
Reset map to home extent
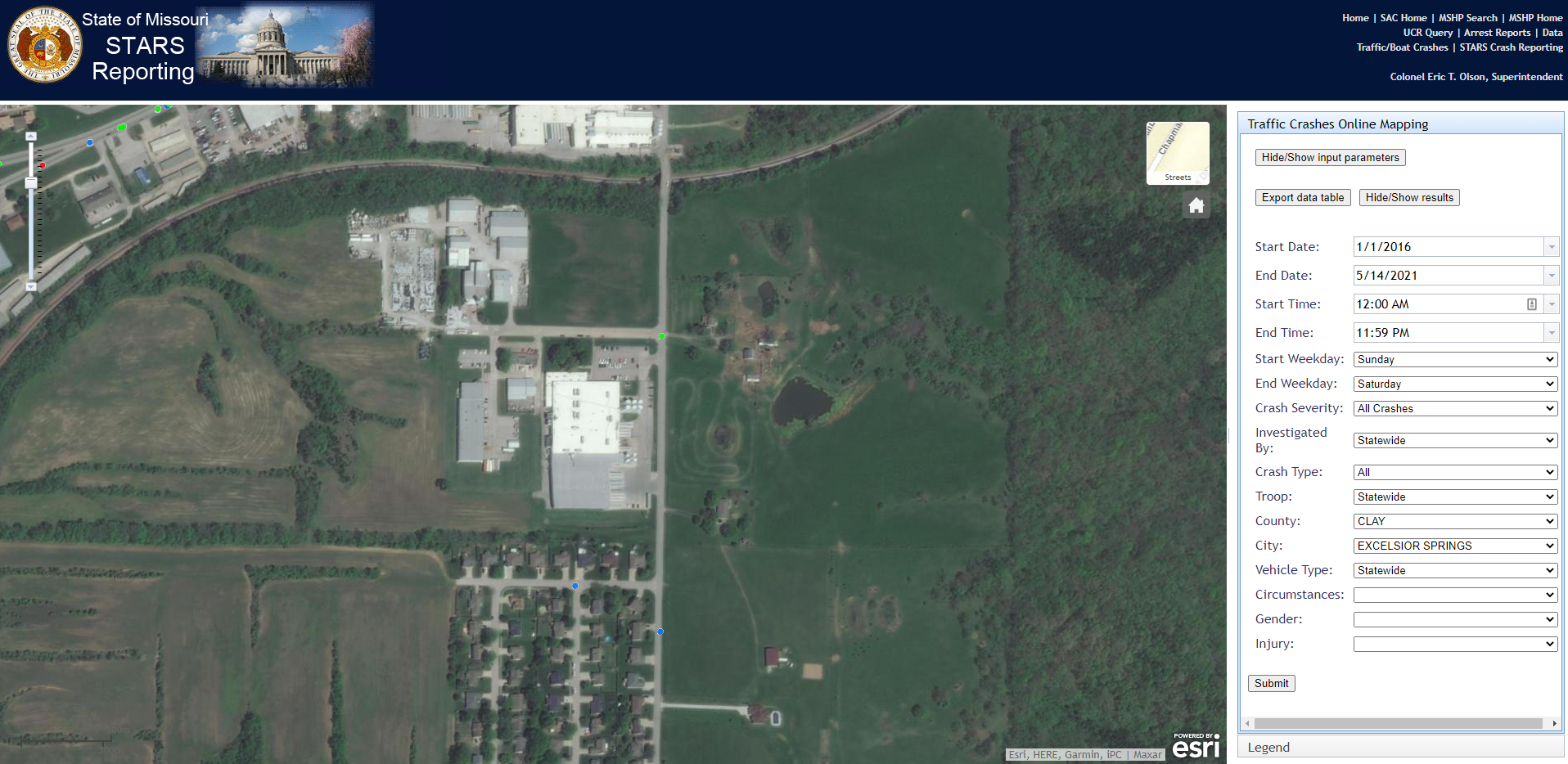[x=1196, y=205]
